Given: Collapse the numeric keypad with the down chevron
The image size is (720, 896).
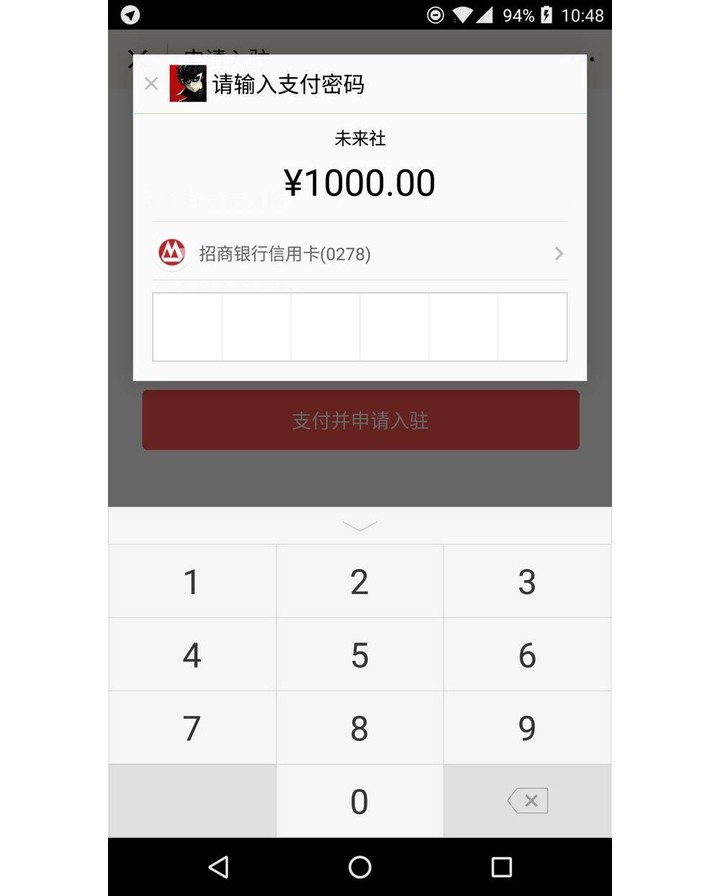Looking at the screenshot, I should [x=360, y=526].
